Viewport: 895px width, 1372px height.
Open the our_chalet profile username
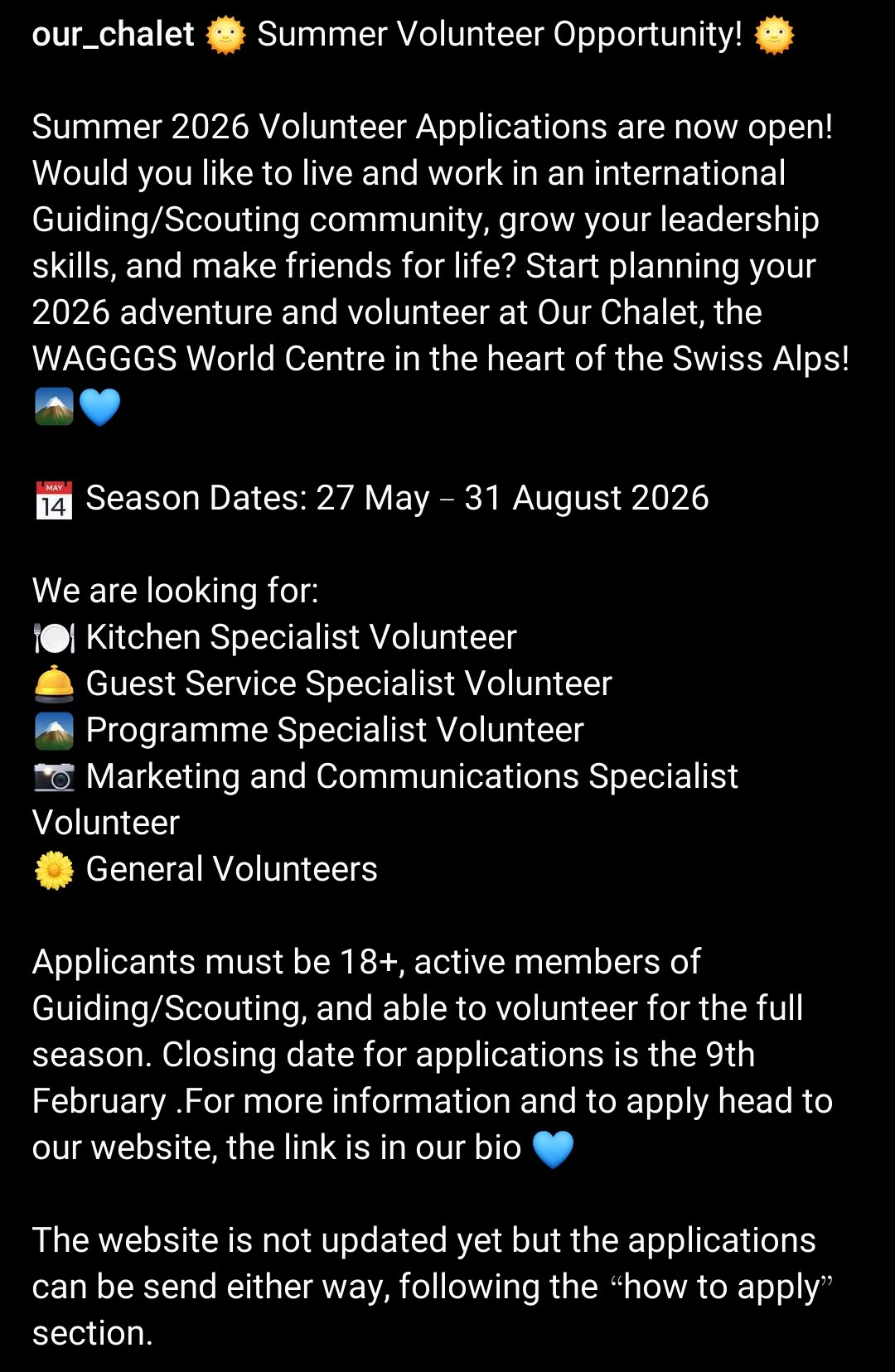[113, 35]
